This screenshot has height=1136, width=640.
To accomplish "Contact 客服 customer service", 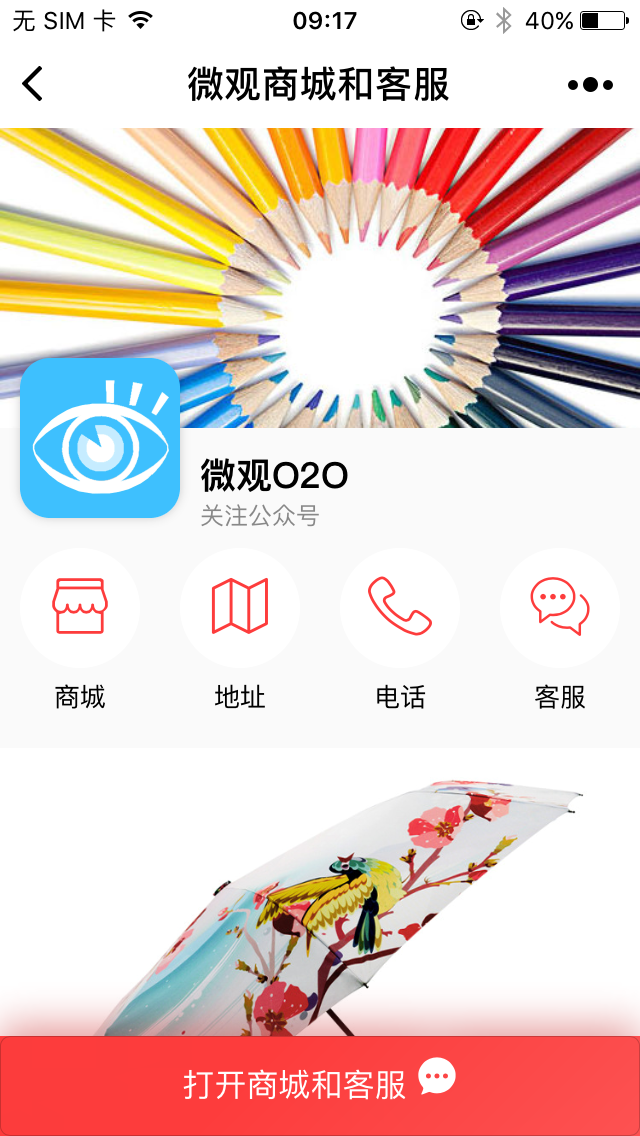I will (x=560, y=607).
